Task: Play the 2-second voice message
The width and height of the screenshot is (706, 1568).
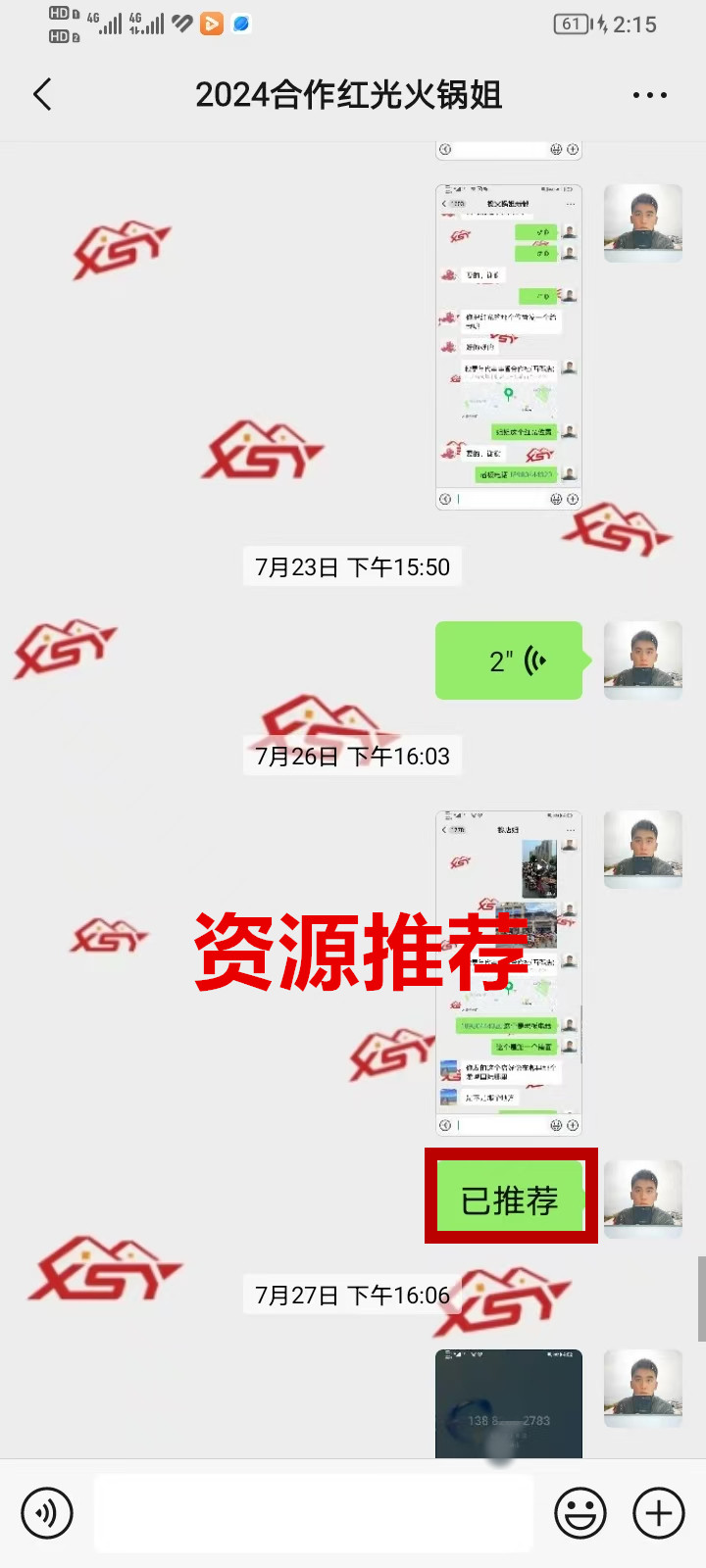Action: click(509, 661)
